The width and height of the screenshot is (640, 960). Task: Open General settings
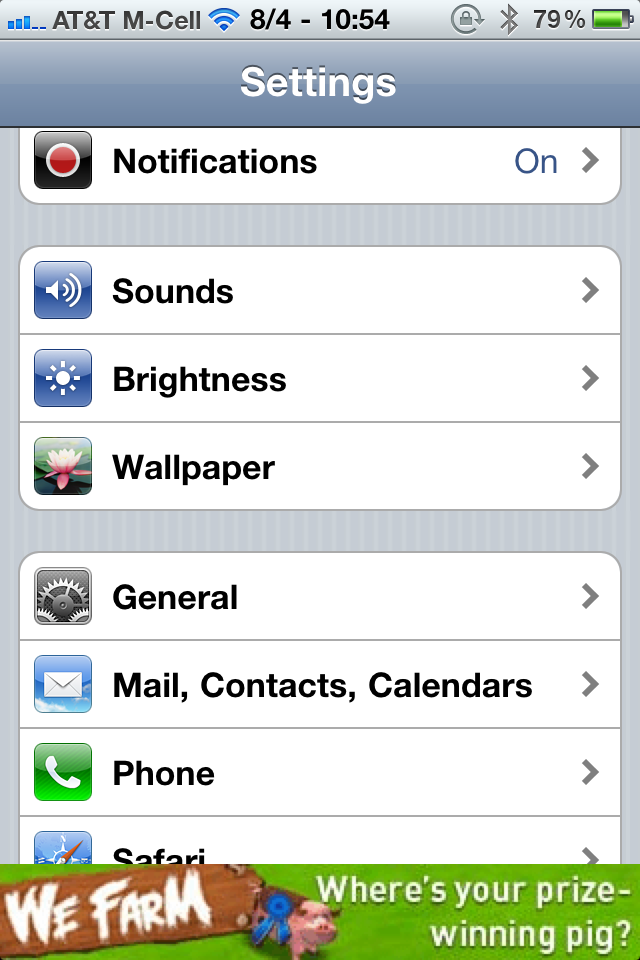point(320,597)
